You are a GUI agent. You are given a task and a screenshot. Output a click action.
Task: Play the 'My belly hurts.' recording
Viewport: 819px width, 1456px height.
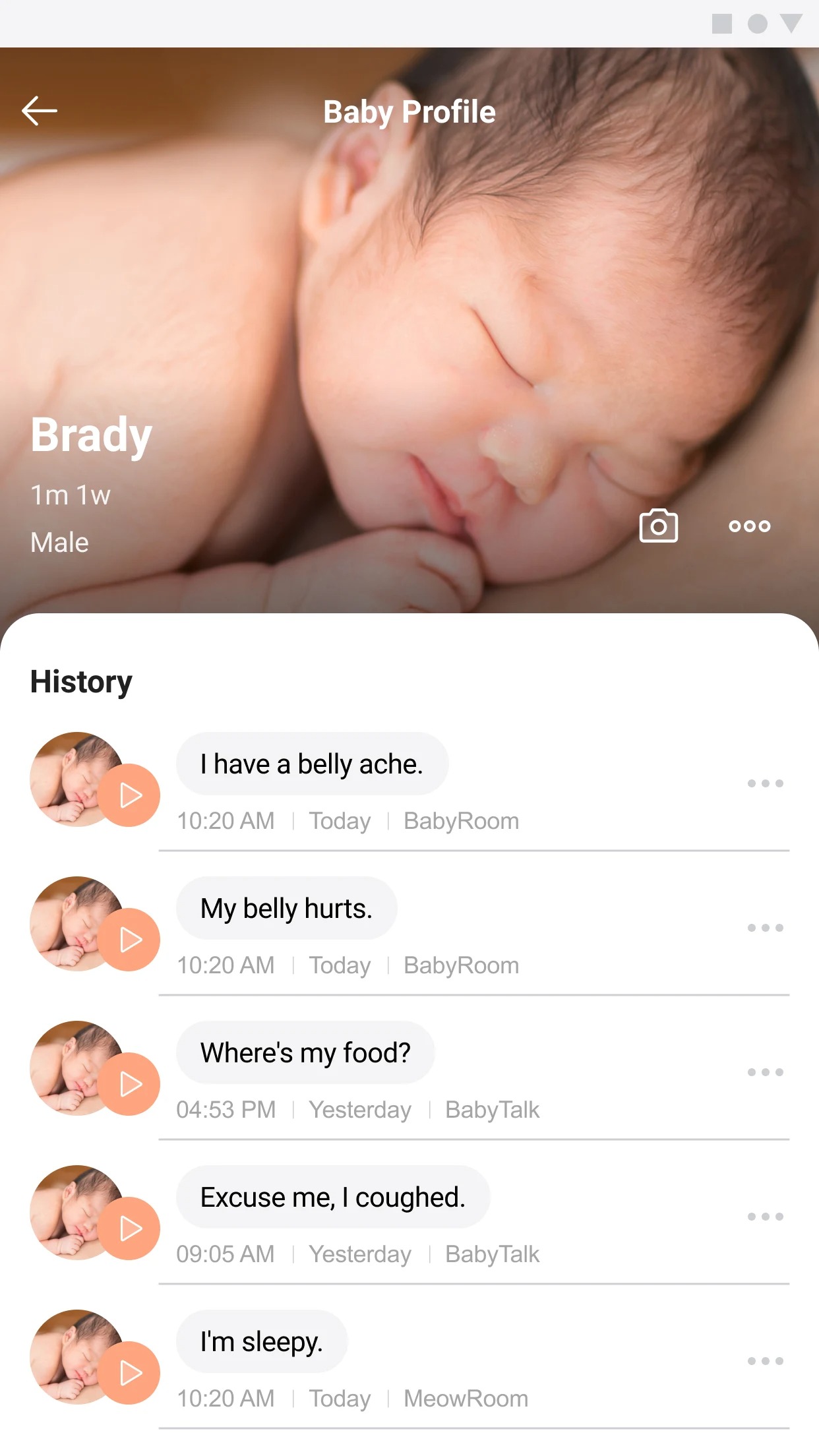click(130, 940)
